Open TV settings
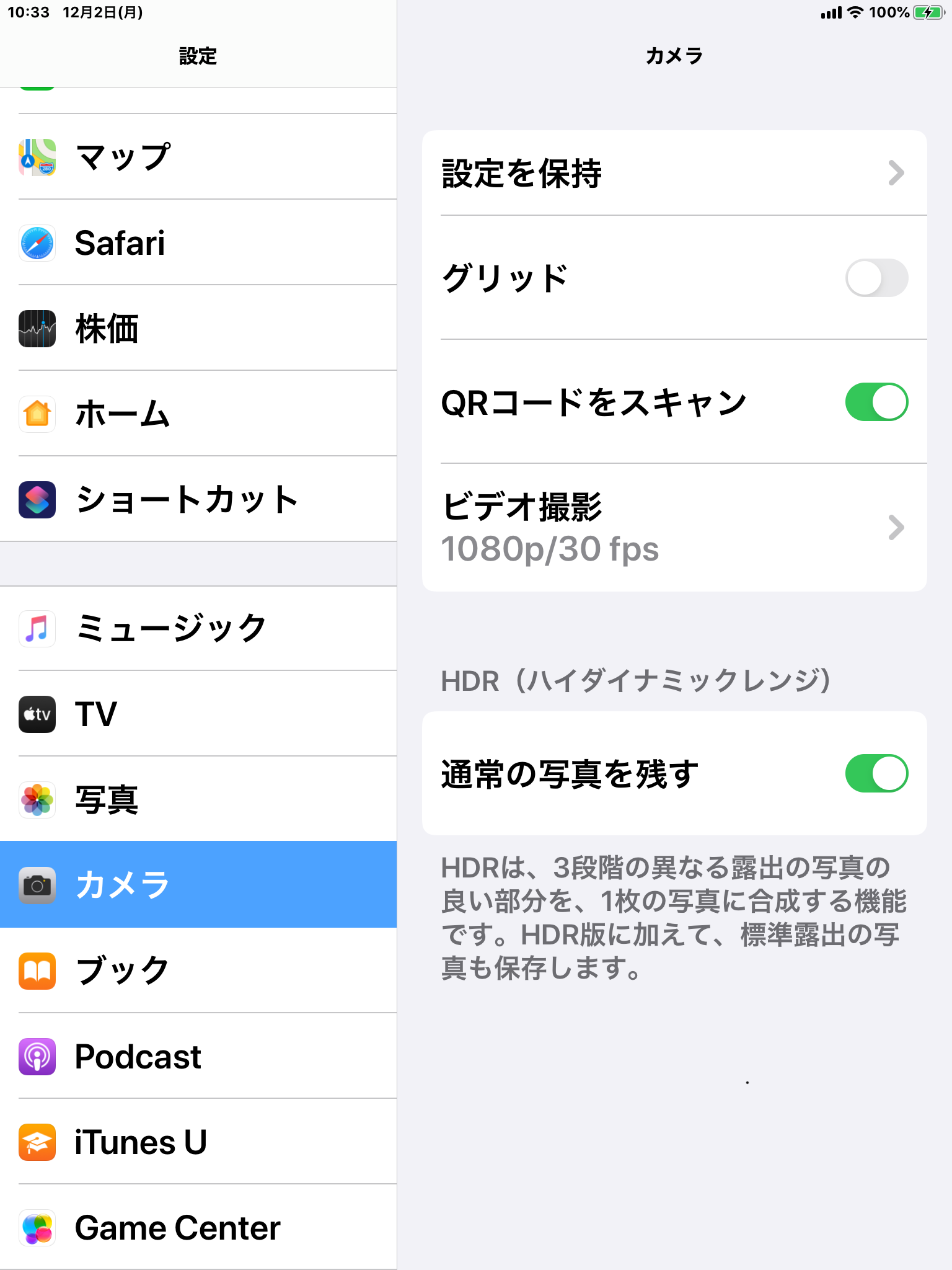The width and height of the screenshot is (952, 1270). click(198, 714)
